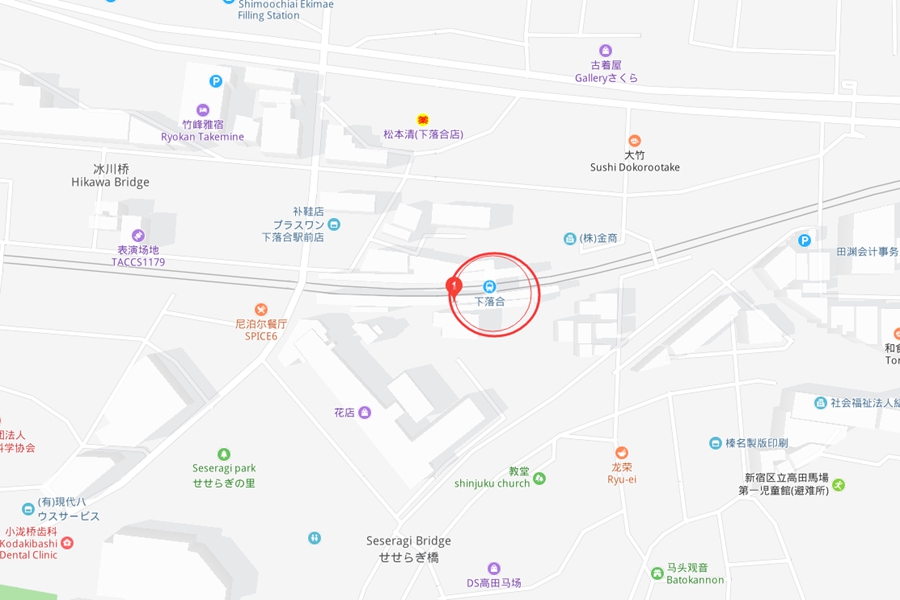Screen dimensions: 900x600
Task: Select the 花店 flower shop marker
Action: coord(364,412)
